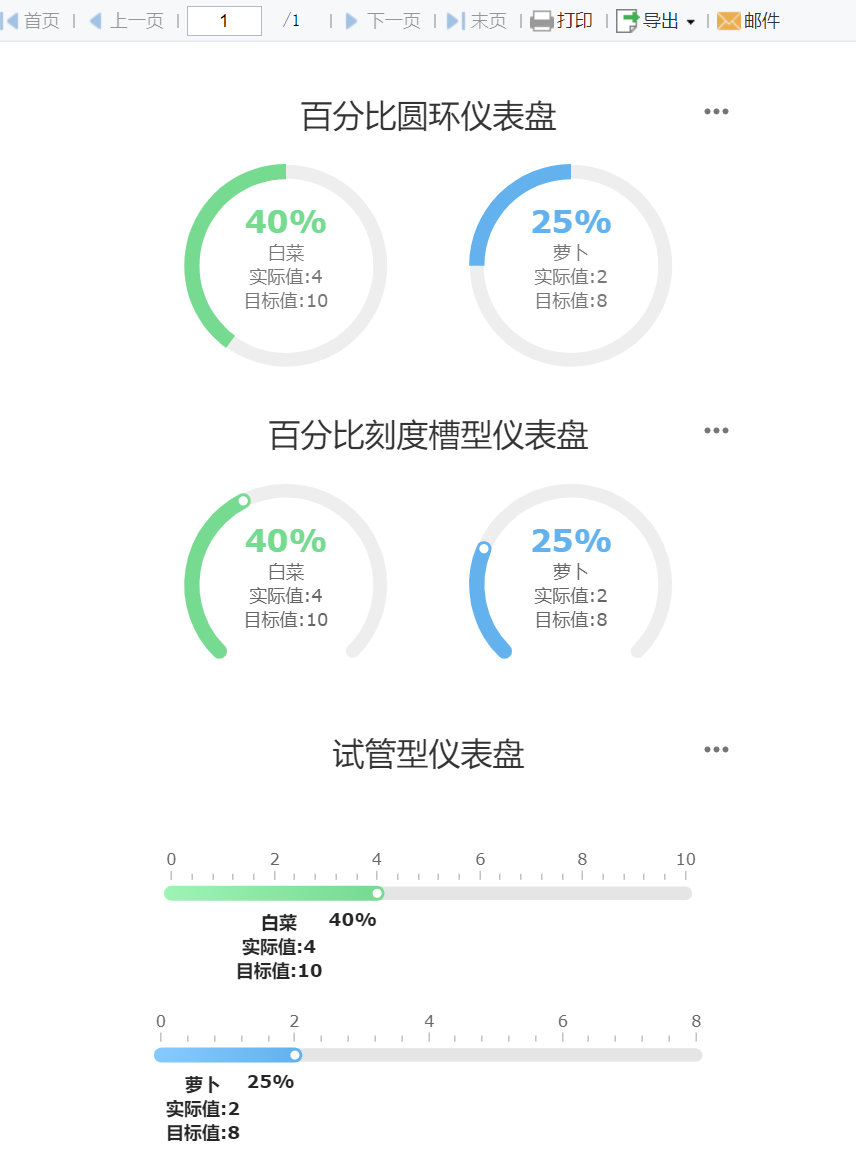Open more options for 百分比圆环仪表盘
The image size is (856, 1168).
(x=716, y=112)
